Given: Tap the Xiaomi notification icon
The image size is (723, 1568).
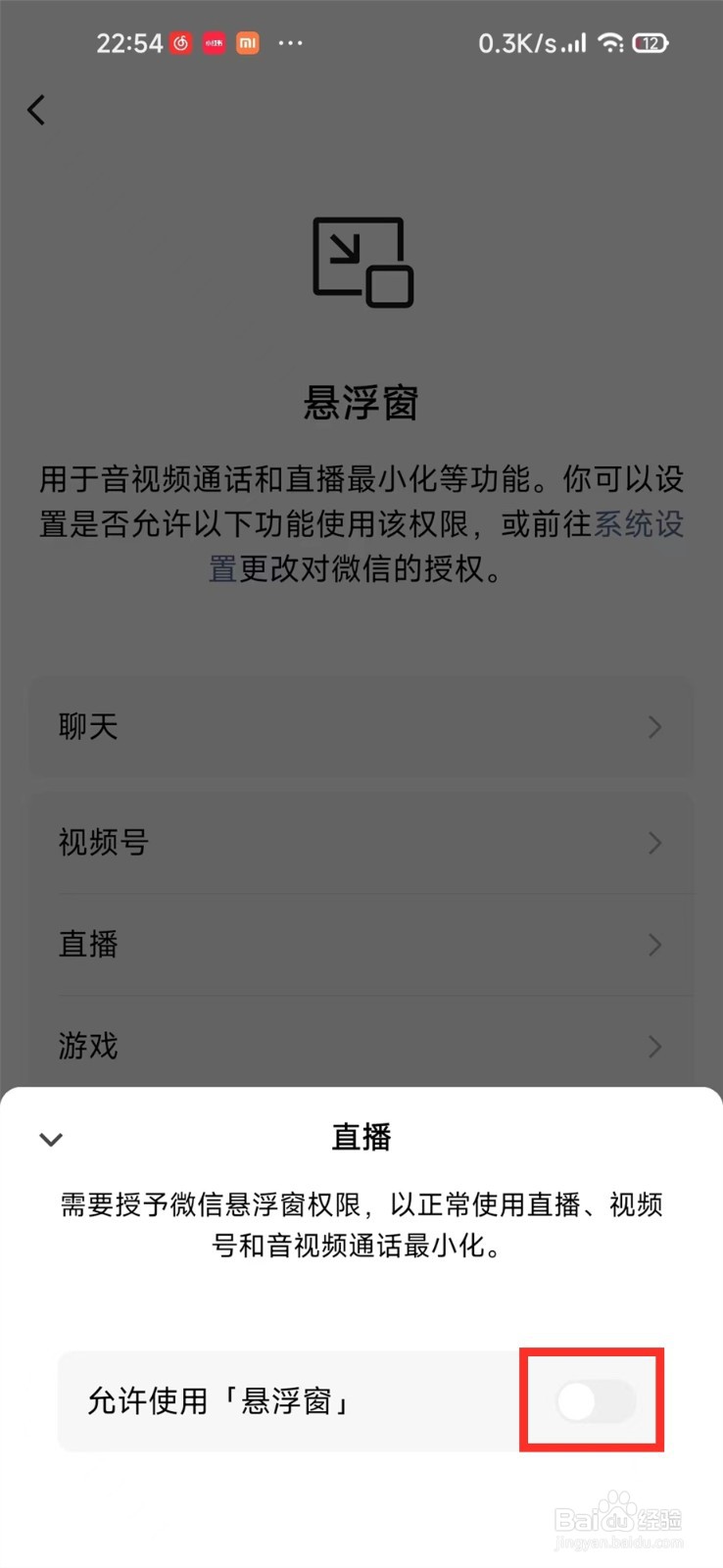Looking at the screenshot, I should (247, 43).
